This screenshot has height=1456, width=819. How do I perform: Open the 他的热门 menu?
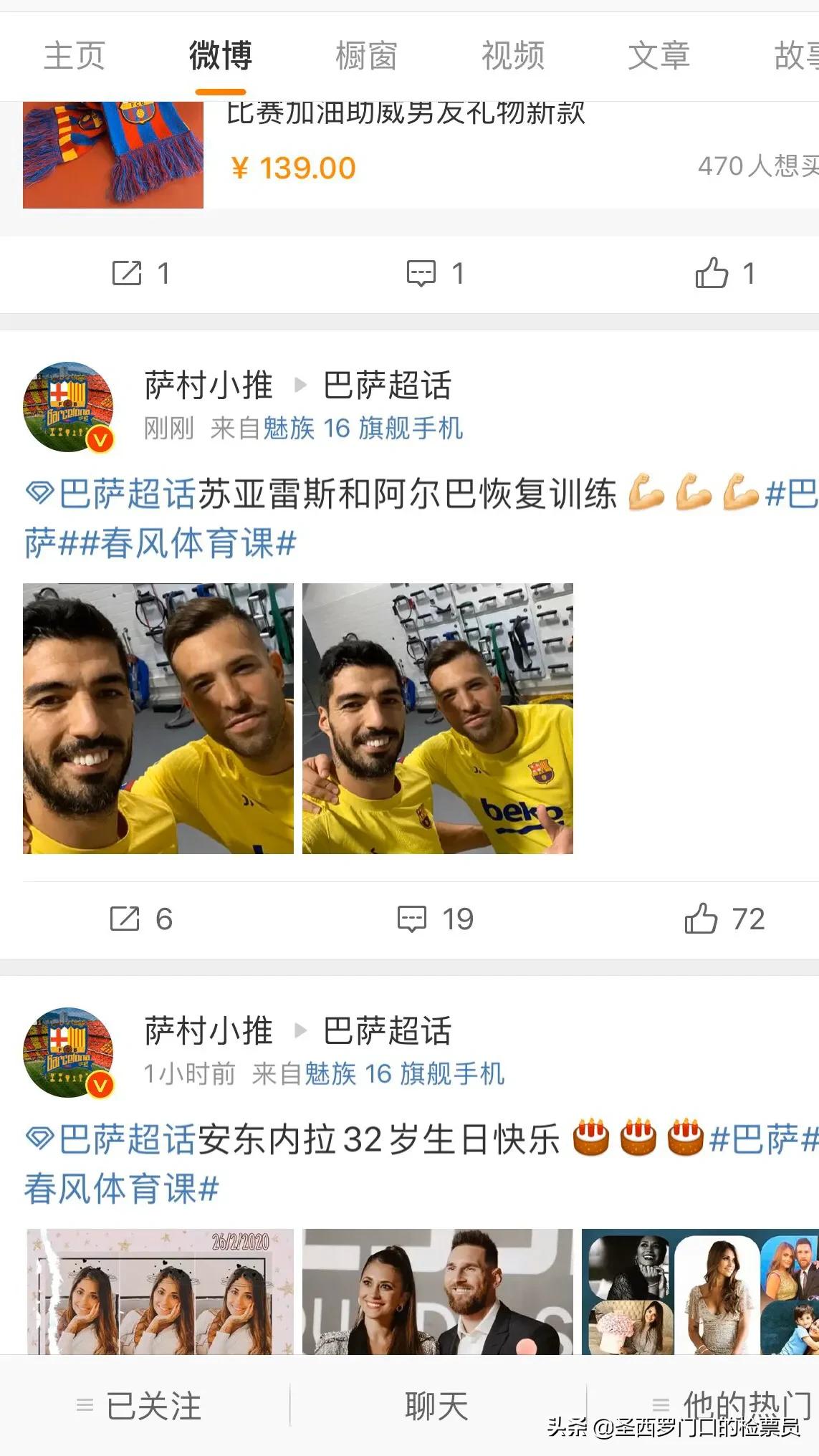pos(731,1405)
